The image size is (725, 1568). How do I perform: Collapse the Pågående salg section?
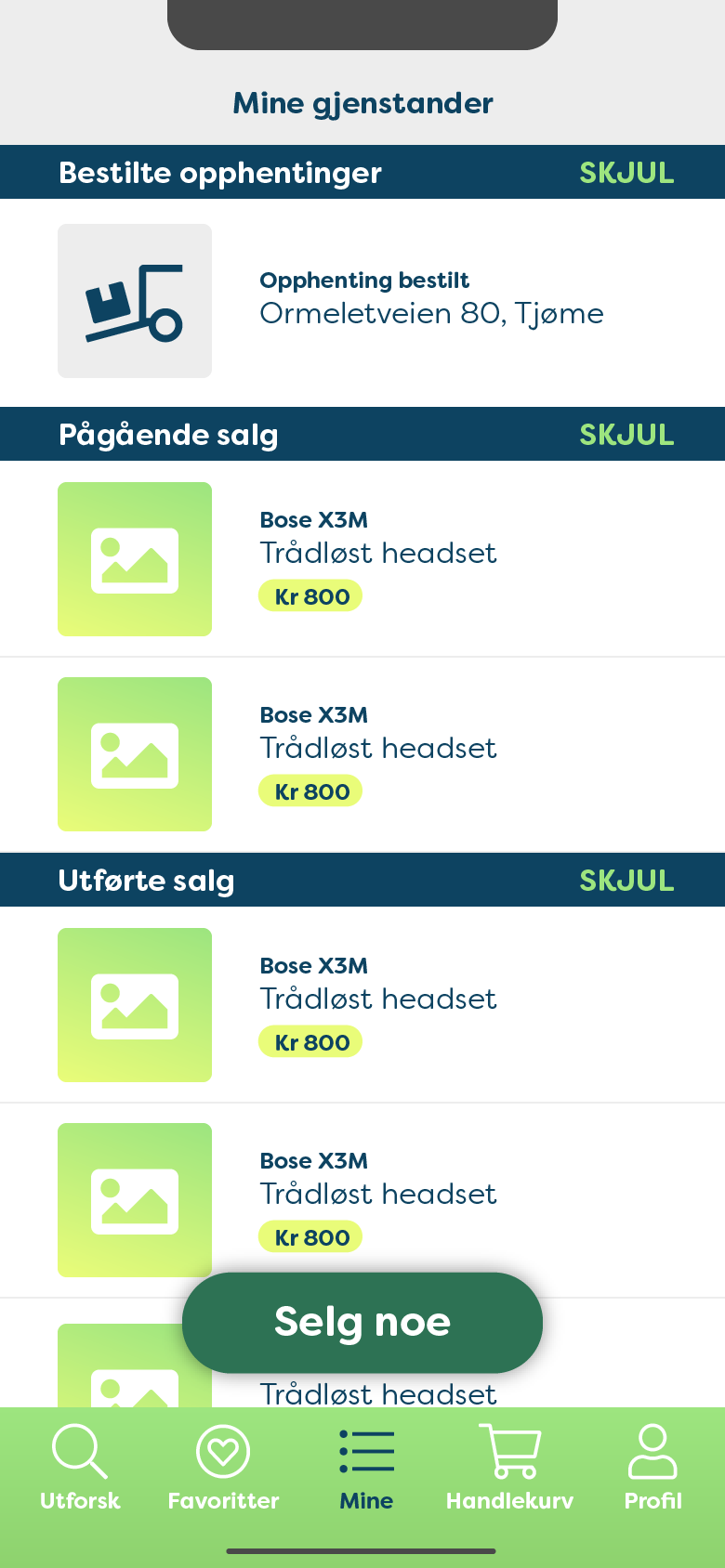[626, 435]
